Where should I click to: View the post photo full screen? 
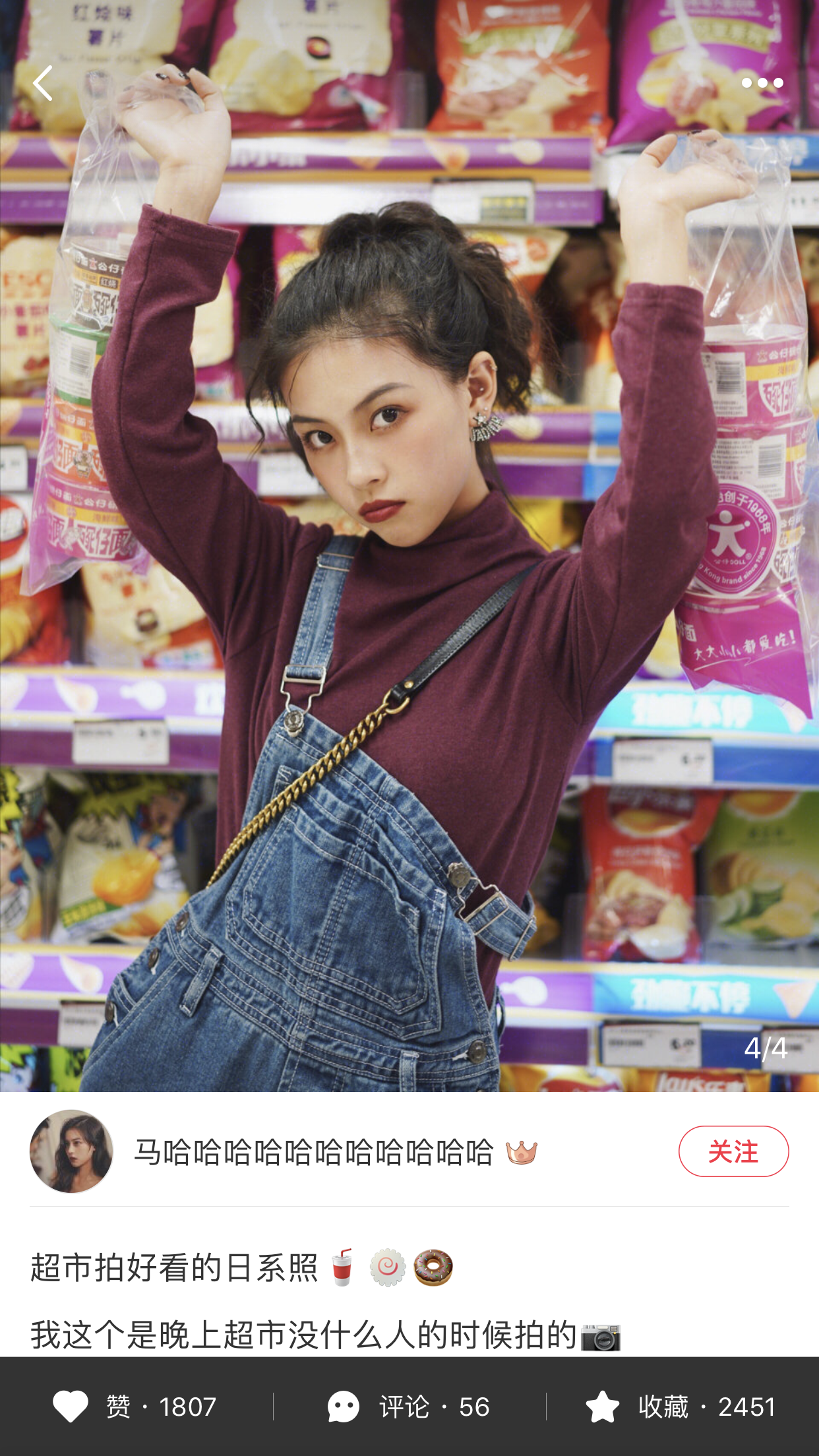coord(409,593)
